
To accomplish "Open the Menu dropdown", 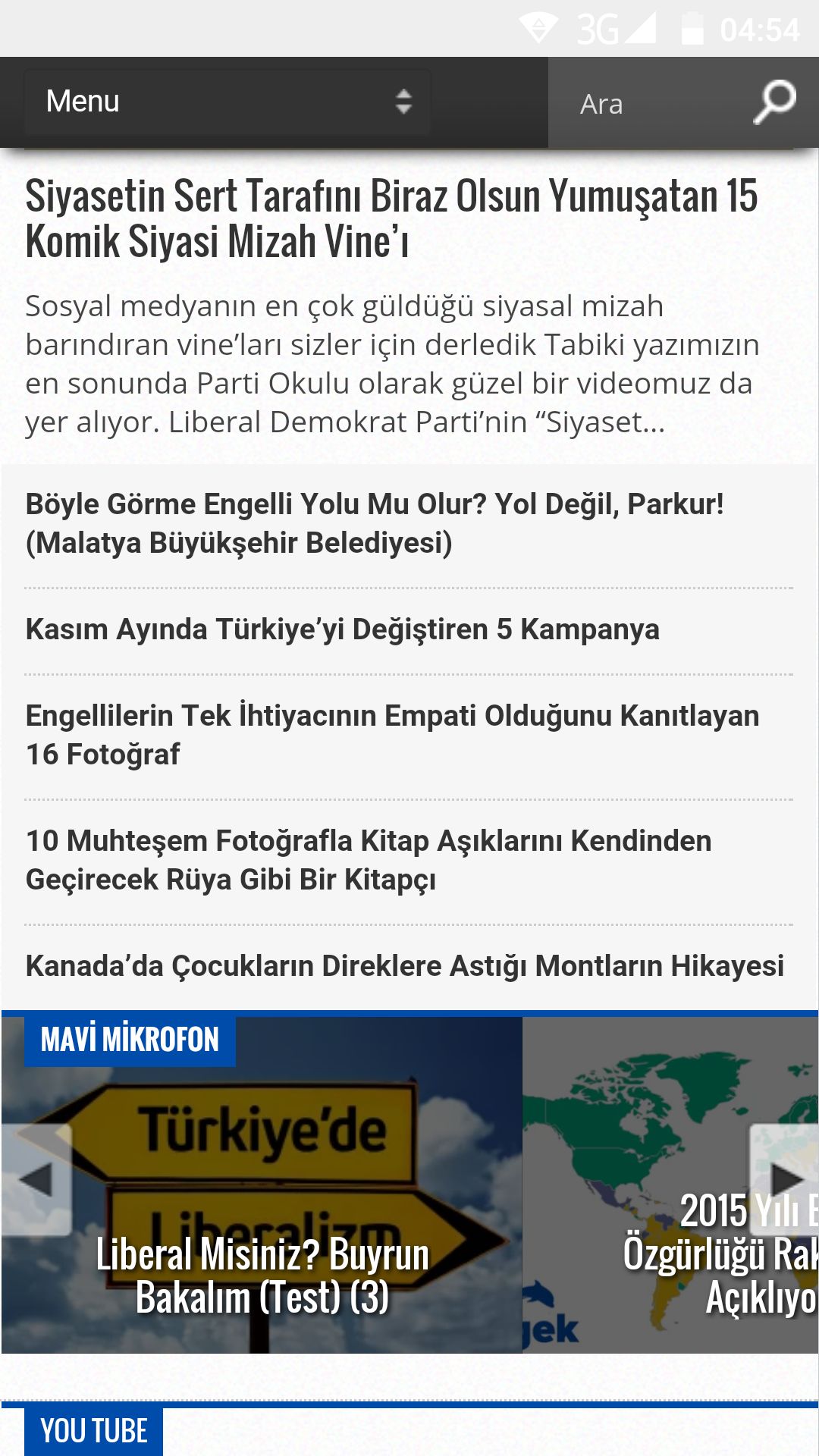I will click(227, 102).
